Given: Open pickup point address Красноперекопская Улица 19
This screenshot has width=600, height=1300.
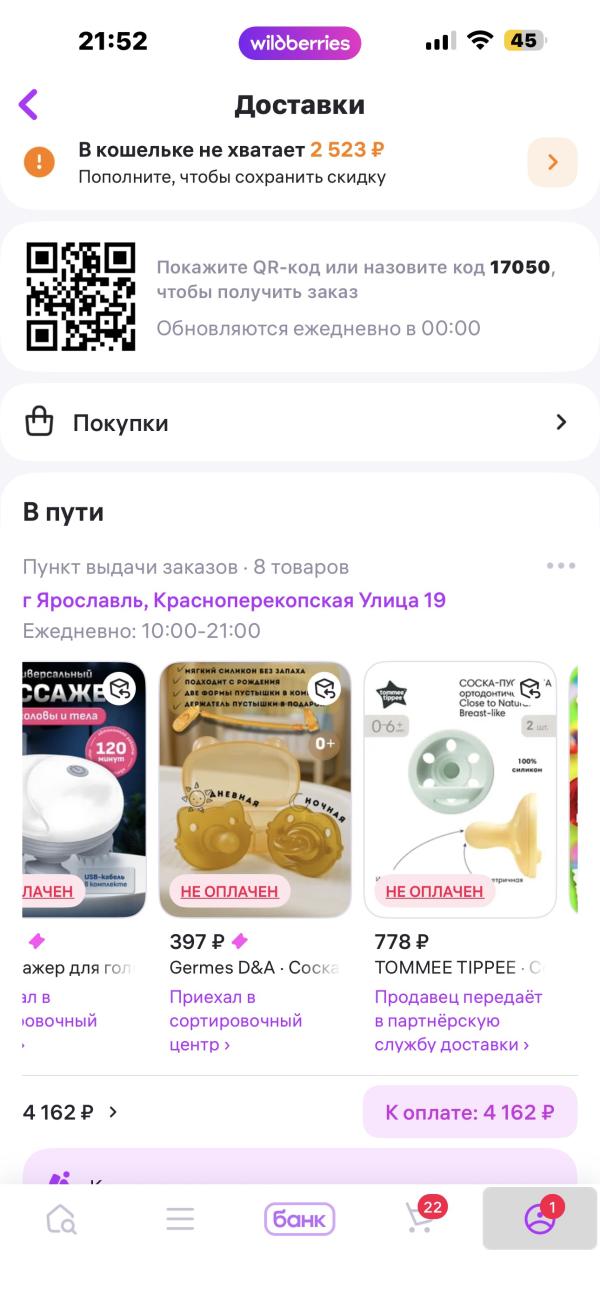Looking at the screenshot, I should point(234,600).
